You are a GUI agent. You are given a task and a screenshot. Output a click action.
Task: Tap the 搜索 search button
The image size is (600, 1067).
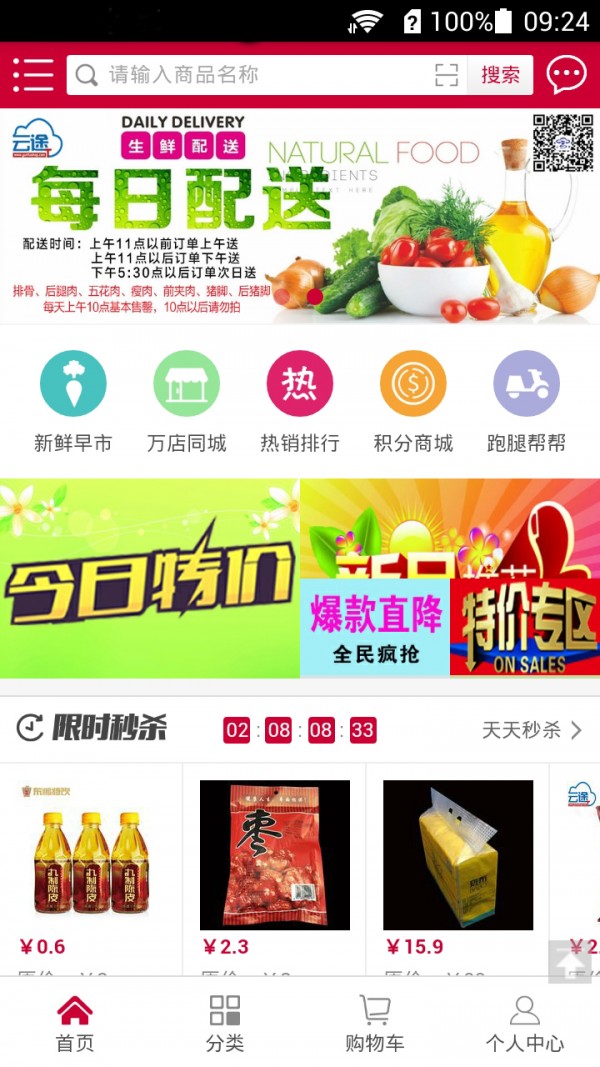(500, 75)
